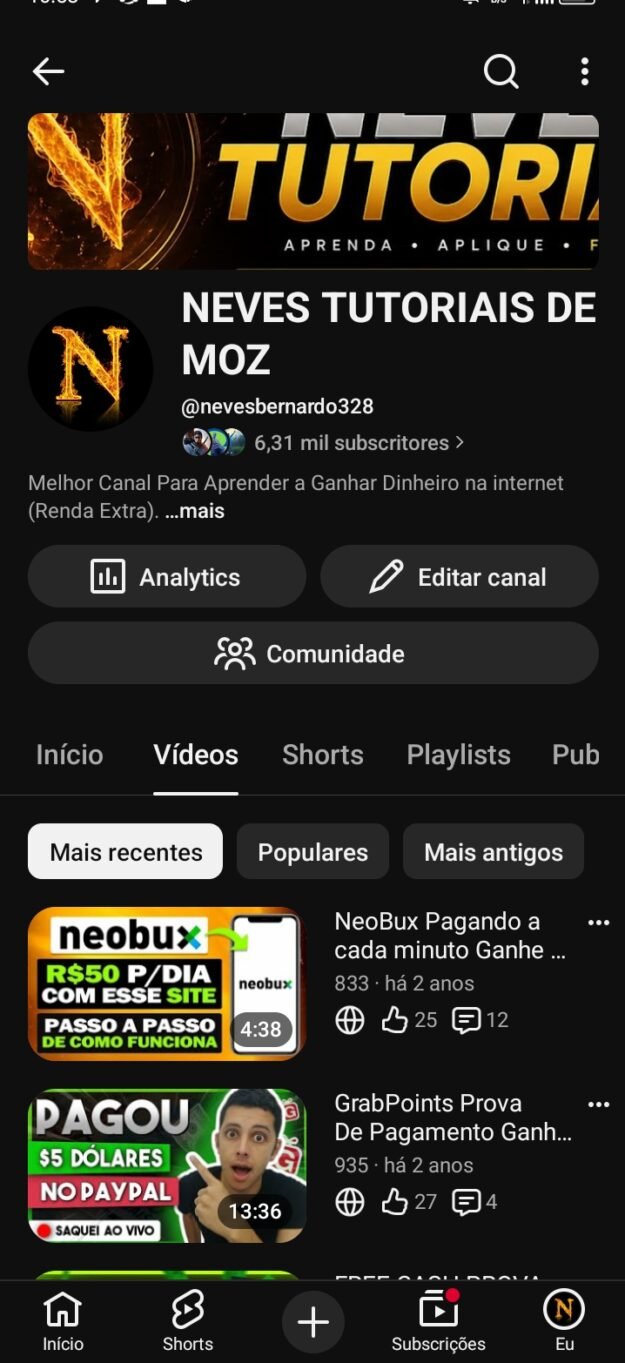Open the Comunidade button
This screenshot has width=625, height=1363.
(313, 654)
